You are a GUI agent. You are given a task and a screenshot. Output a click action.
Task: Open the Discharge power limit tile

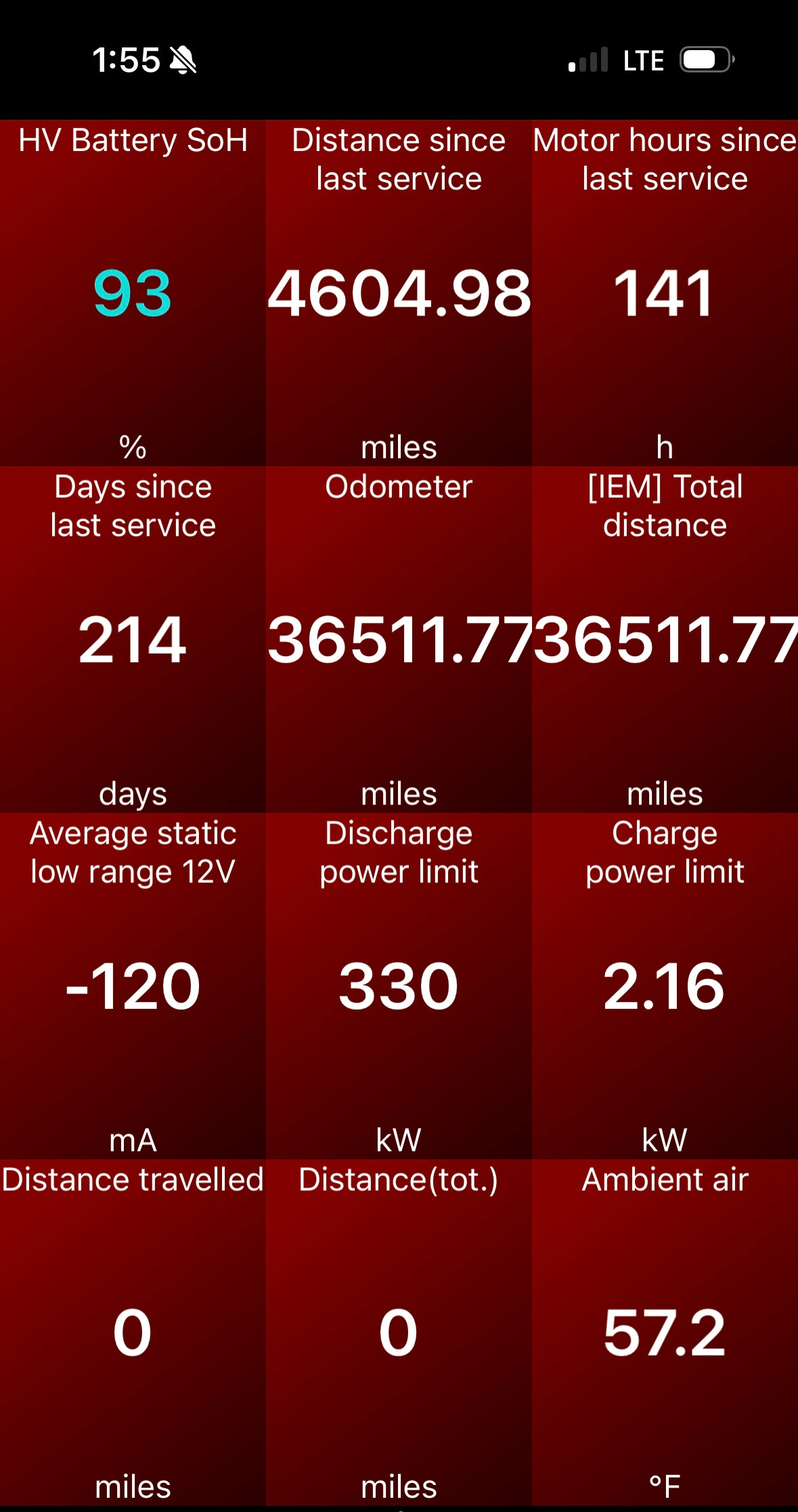[399, 987]
